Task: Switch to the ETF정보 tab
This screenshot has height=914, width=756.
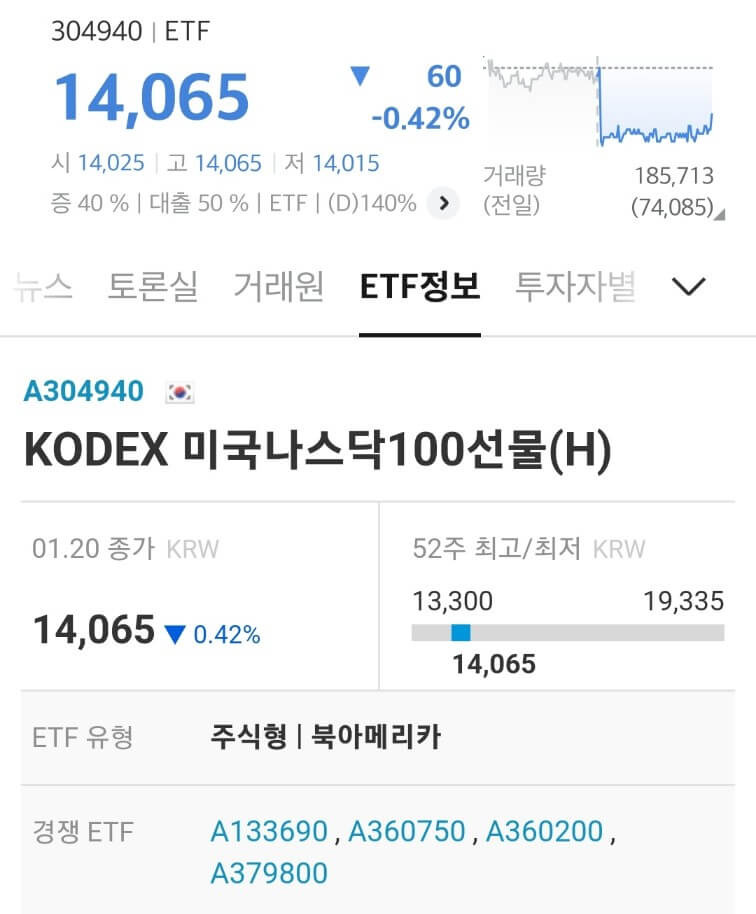Action: click(420, 285)
